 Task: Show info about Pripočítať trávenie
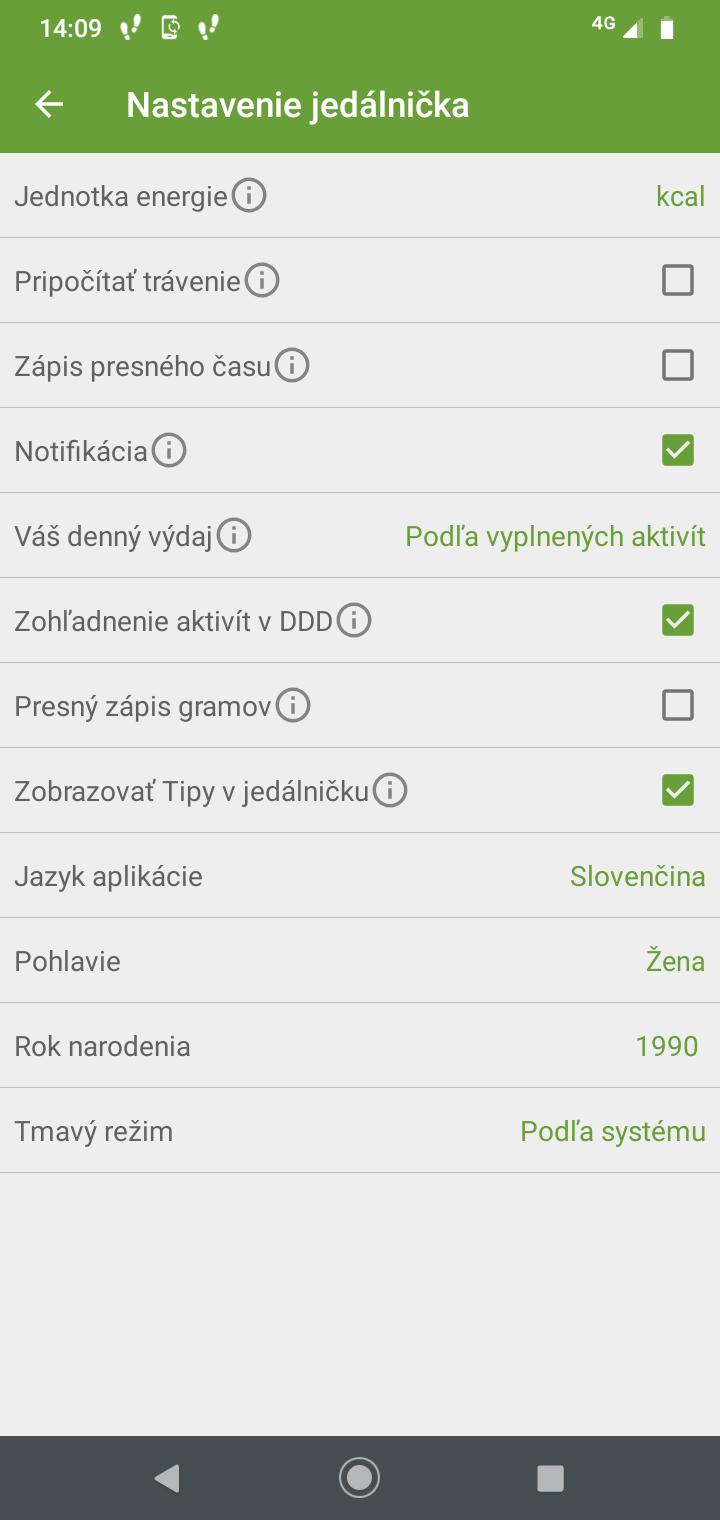coord(262,281)
